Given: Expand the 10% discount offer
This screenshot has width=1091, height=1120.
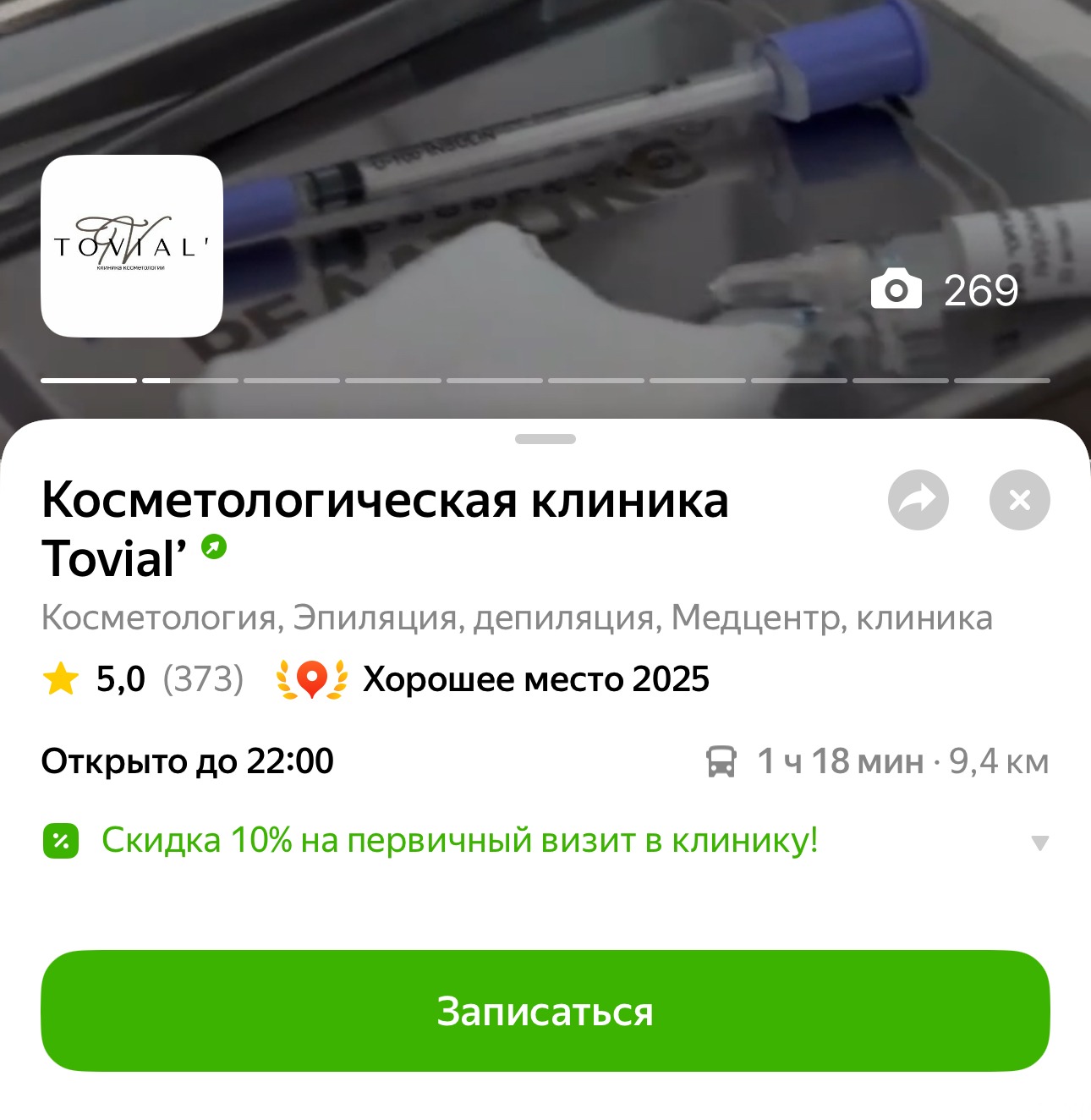Looking at the screenshot, I should [1039, 843].
